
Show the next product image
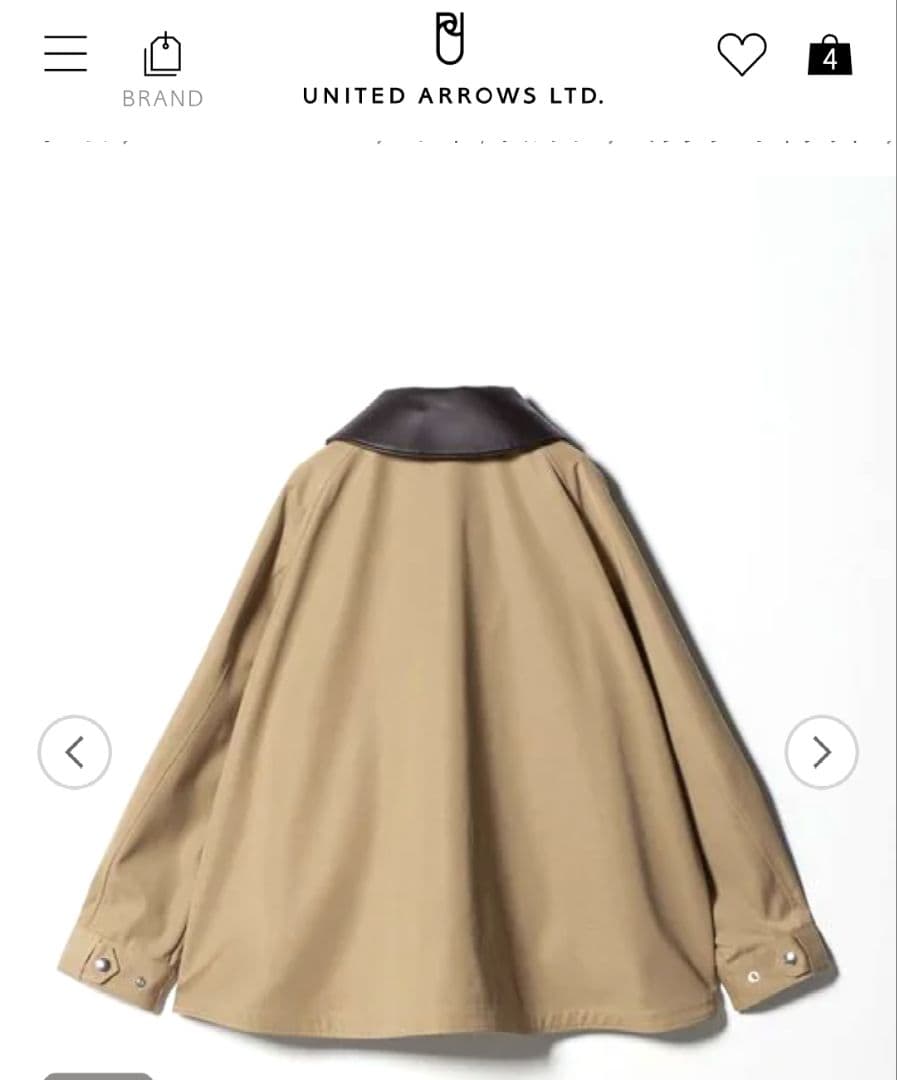[821, 752]
